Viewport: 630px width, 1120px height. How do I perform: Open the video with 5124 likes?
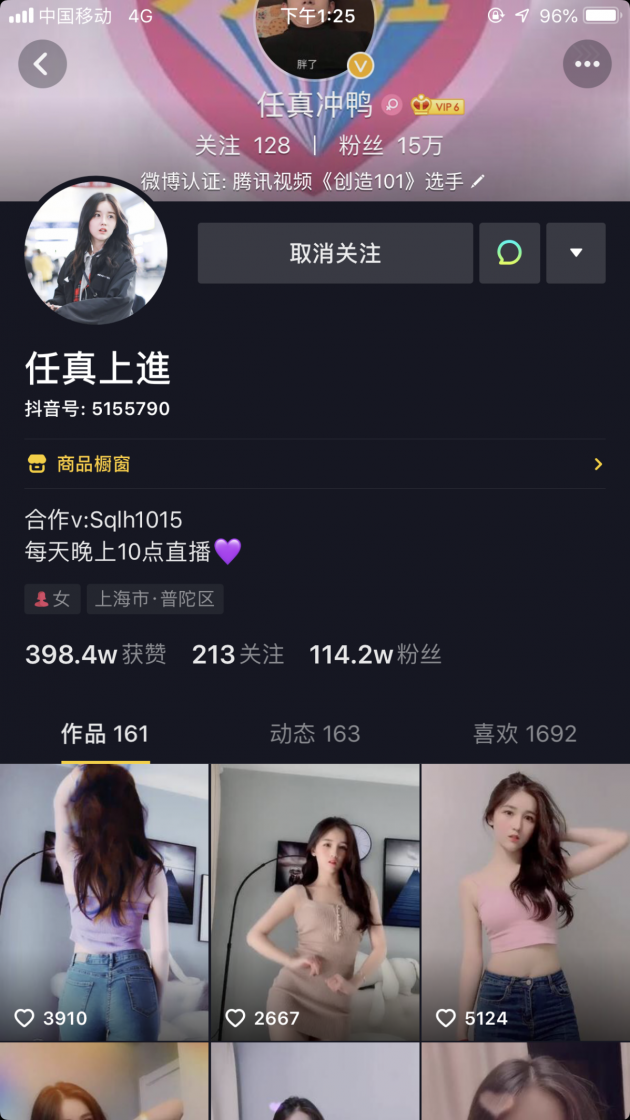(526, 902)
